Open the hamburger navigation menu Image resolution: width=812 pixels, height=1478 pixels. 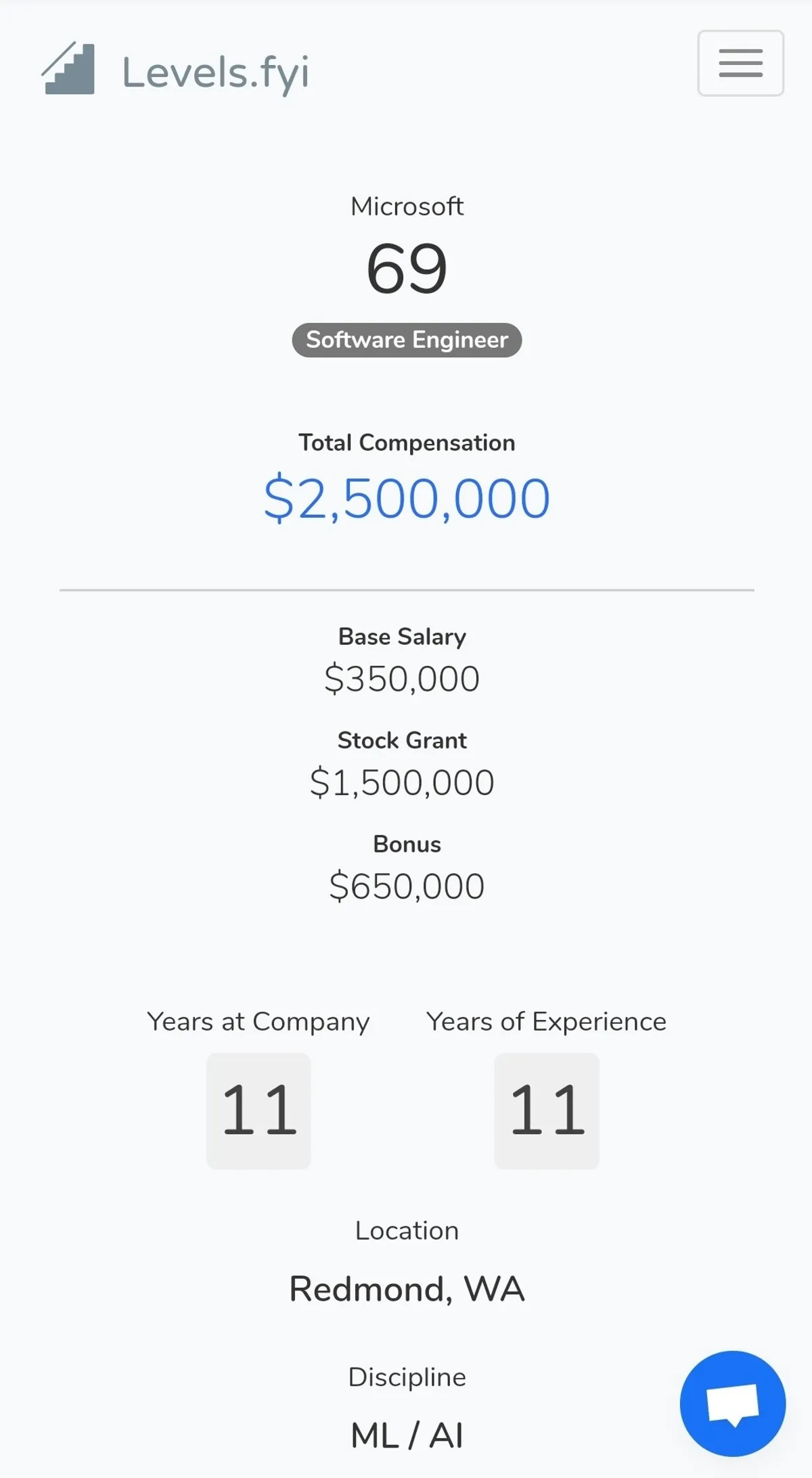coord(740,63)
